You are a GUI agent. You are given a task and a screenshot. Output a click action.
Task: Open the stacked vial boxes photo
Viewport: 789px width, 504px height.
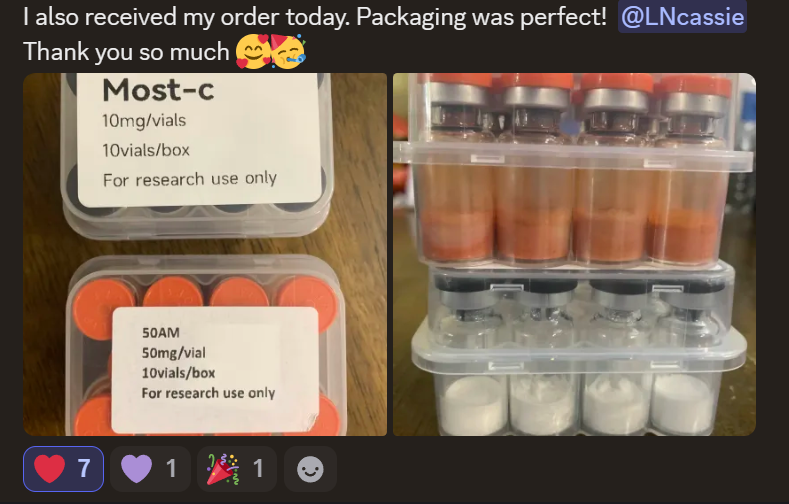click(574, 254)
